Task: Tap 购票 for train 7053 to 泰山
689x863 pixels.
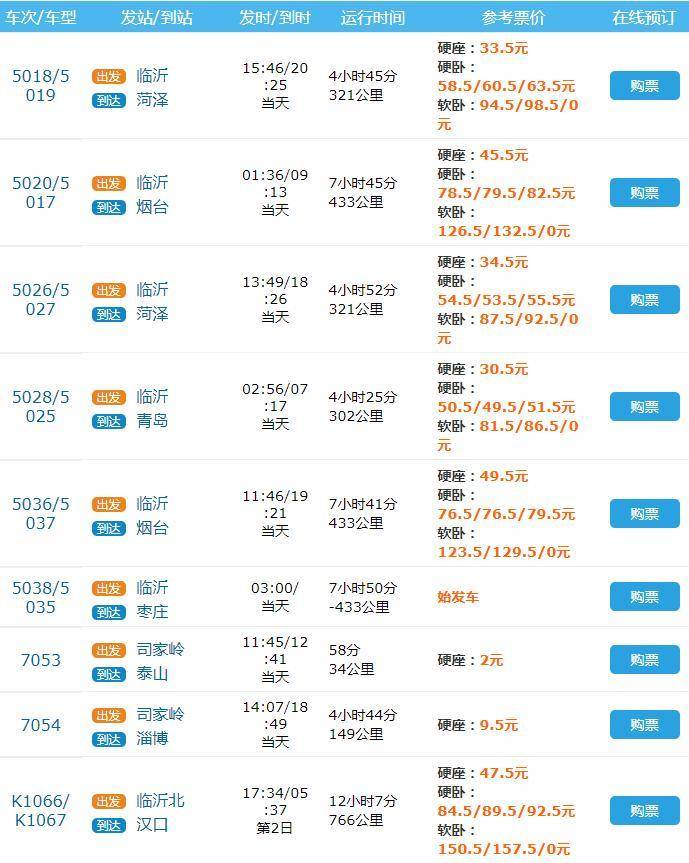Action: tap(644, 659)
